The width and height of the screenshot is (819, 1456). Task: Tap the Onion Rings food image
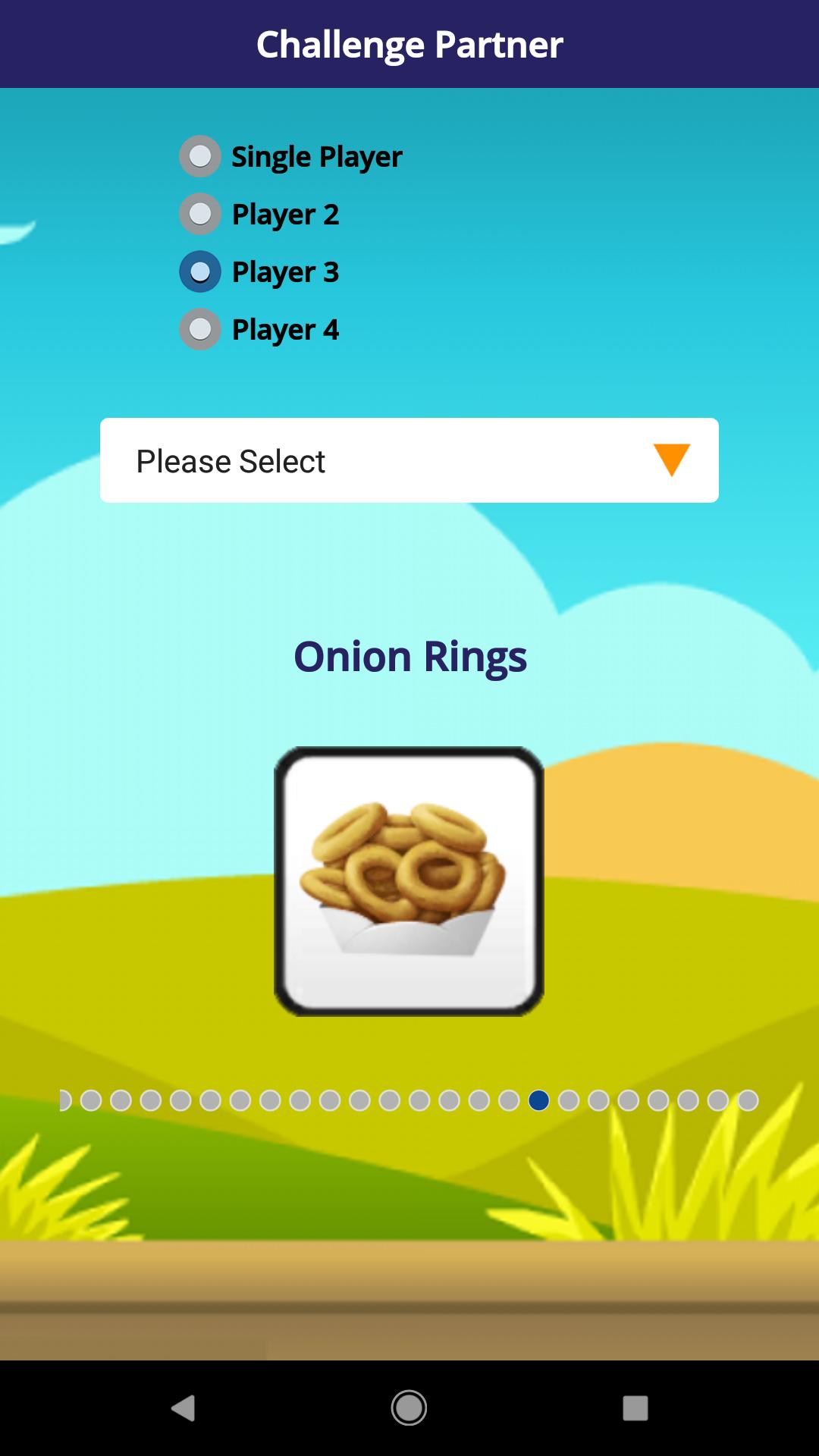click(409, 882)
